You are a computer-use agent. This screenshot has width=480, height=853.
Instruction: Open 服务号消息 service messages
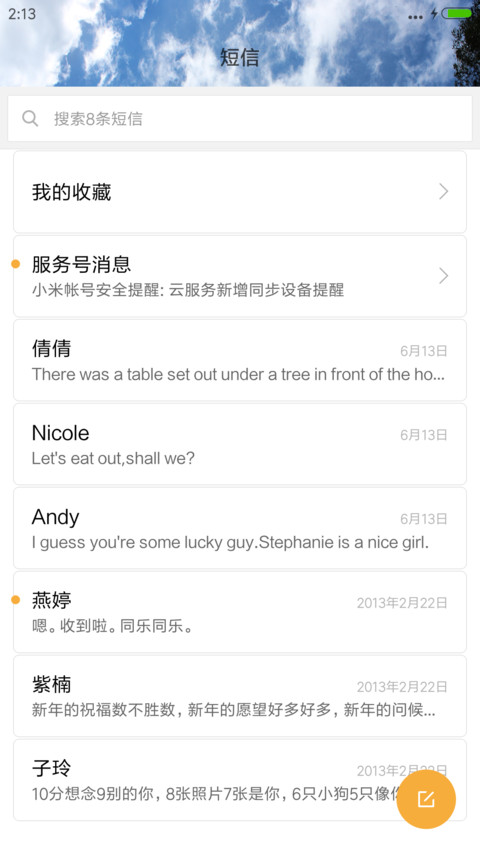(239, 276)
